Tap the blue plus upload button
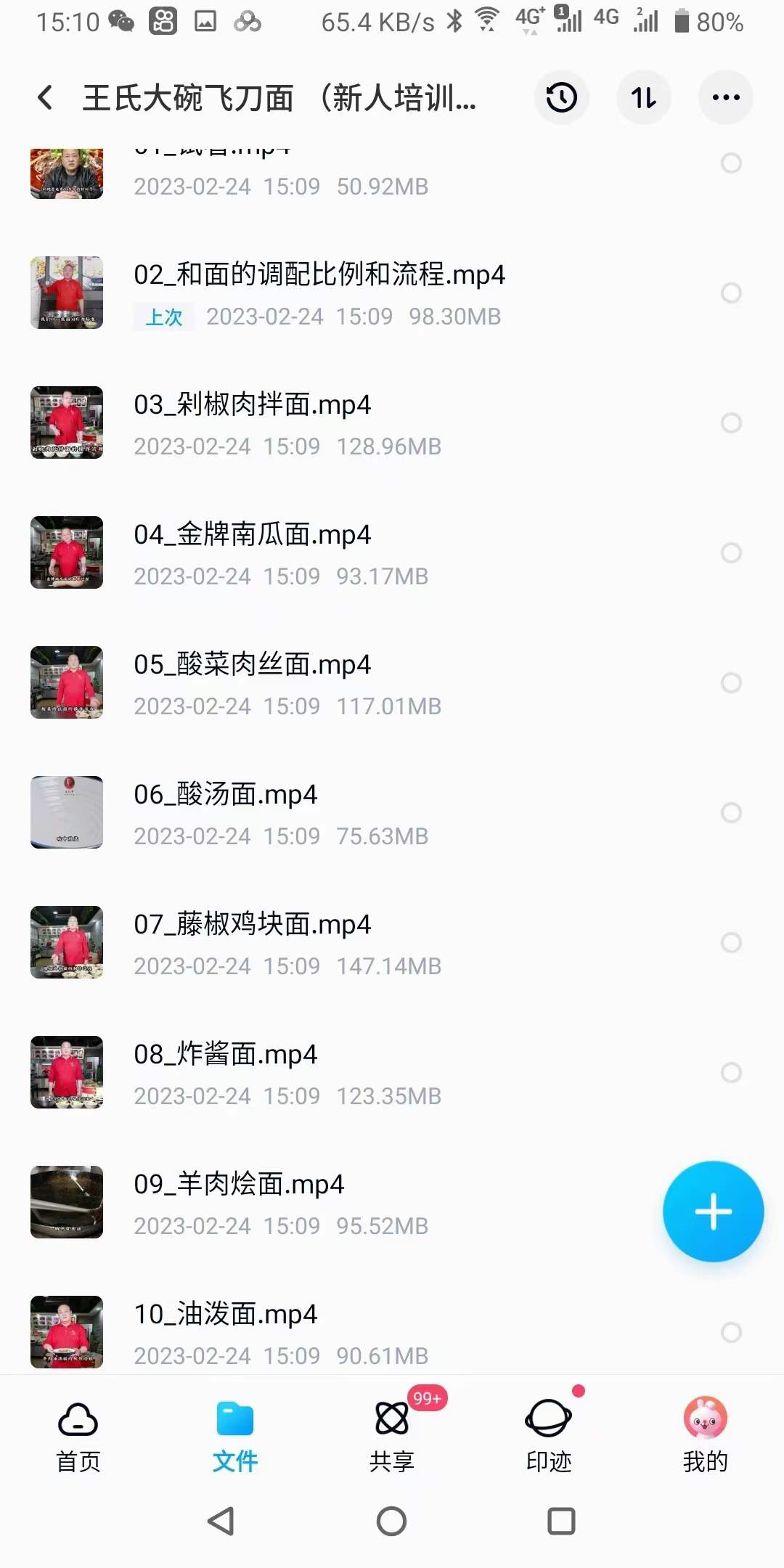Screen dimensions: 784x1568 713,1210
